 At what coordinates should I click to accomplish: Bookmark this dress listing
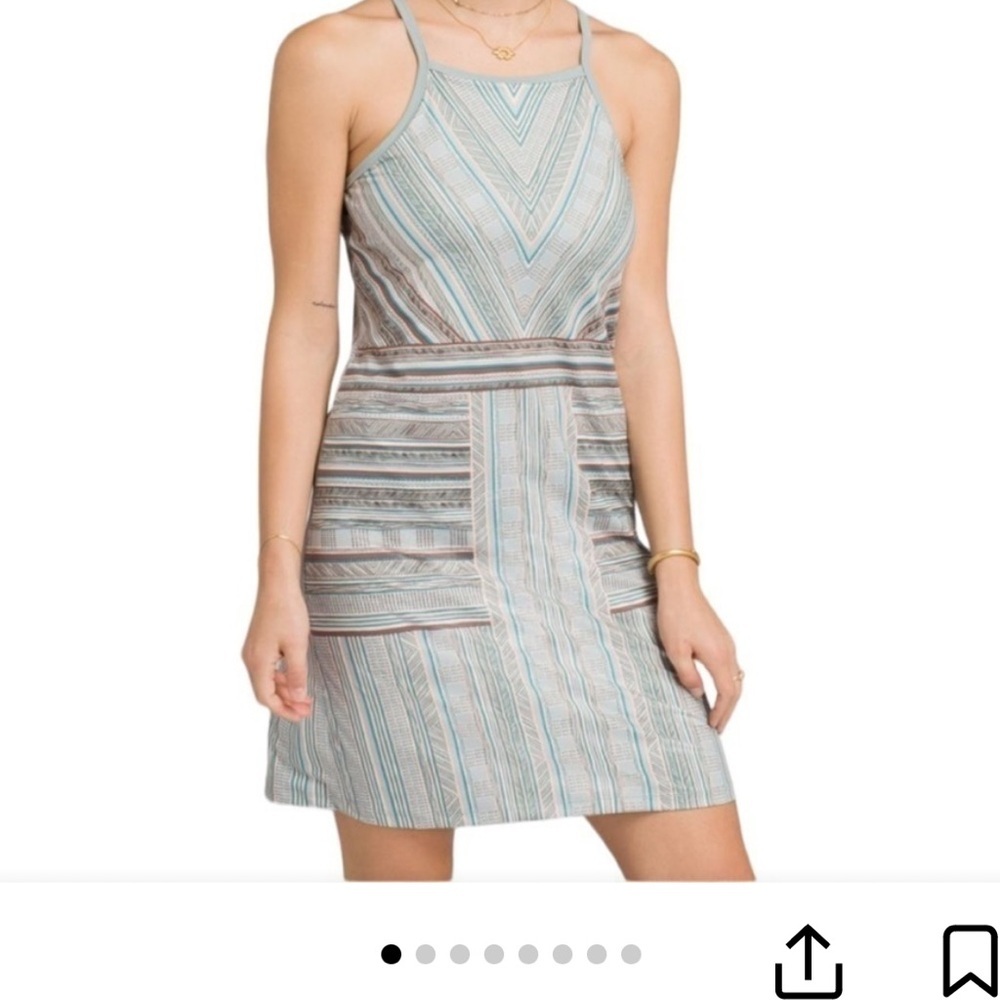pos(969,961)
